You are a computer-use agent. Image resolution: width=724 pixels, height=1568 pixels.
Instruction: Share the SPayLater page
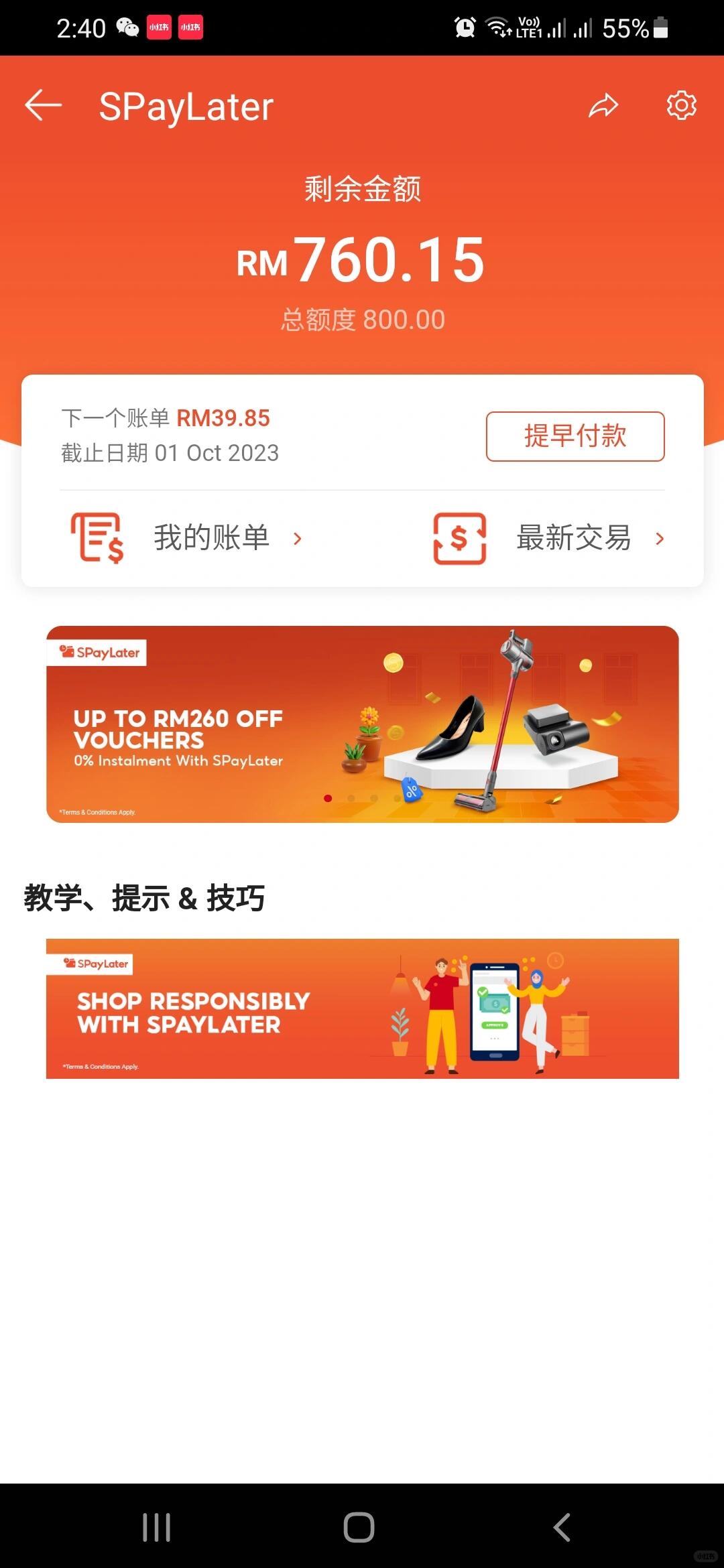click(x=603, y=105)
